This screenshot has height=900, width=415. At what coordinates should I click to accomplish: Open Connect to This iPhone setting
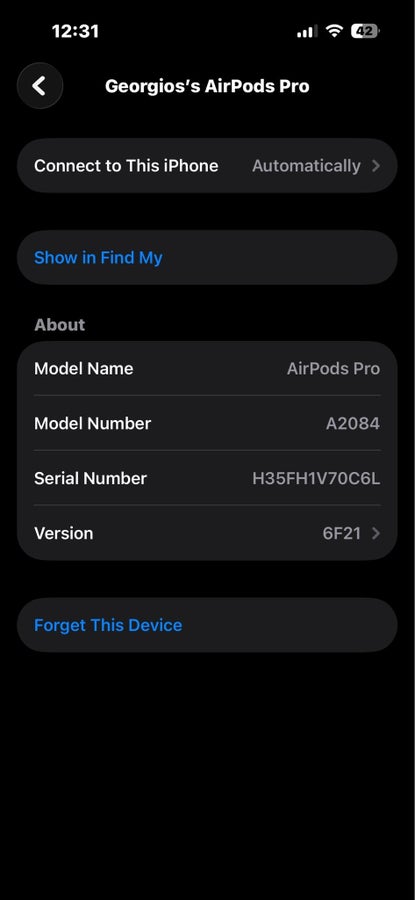(207, 166)
